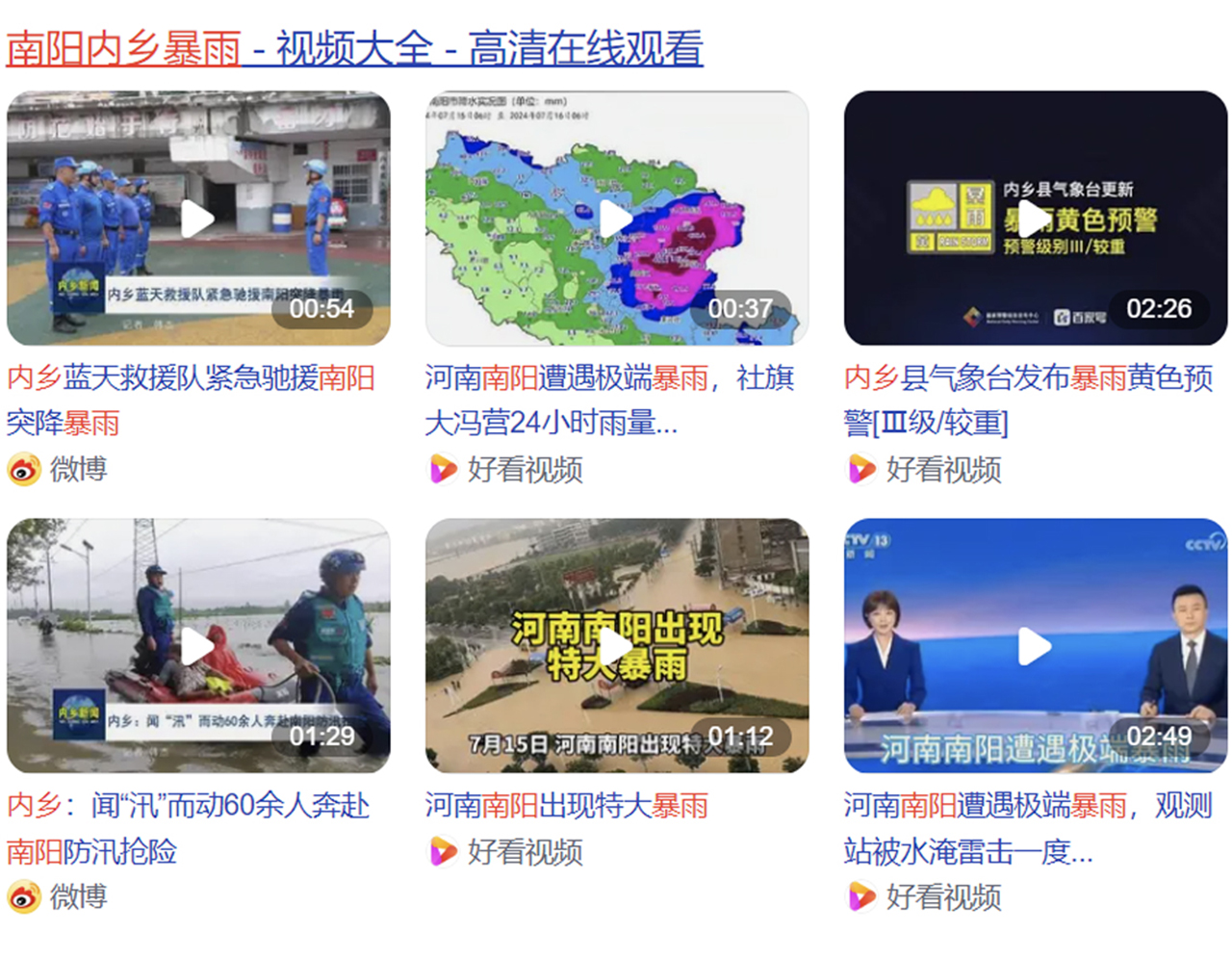The width and height of the screenshot is (1232, 958).
Task: Play the 内乡蓝天救援队紧急驰援 video thumbnail
Action: [x=198, y=219]
